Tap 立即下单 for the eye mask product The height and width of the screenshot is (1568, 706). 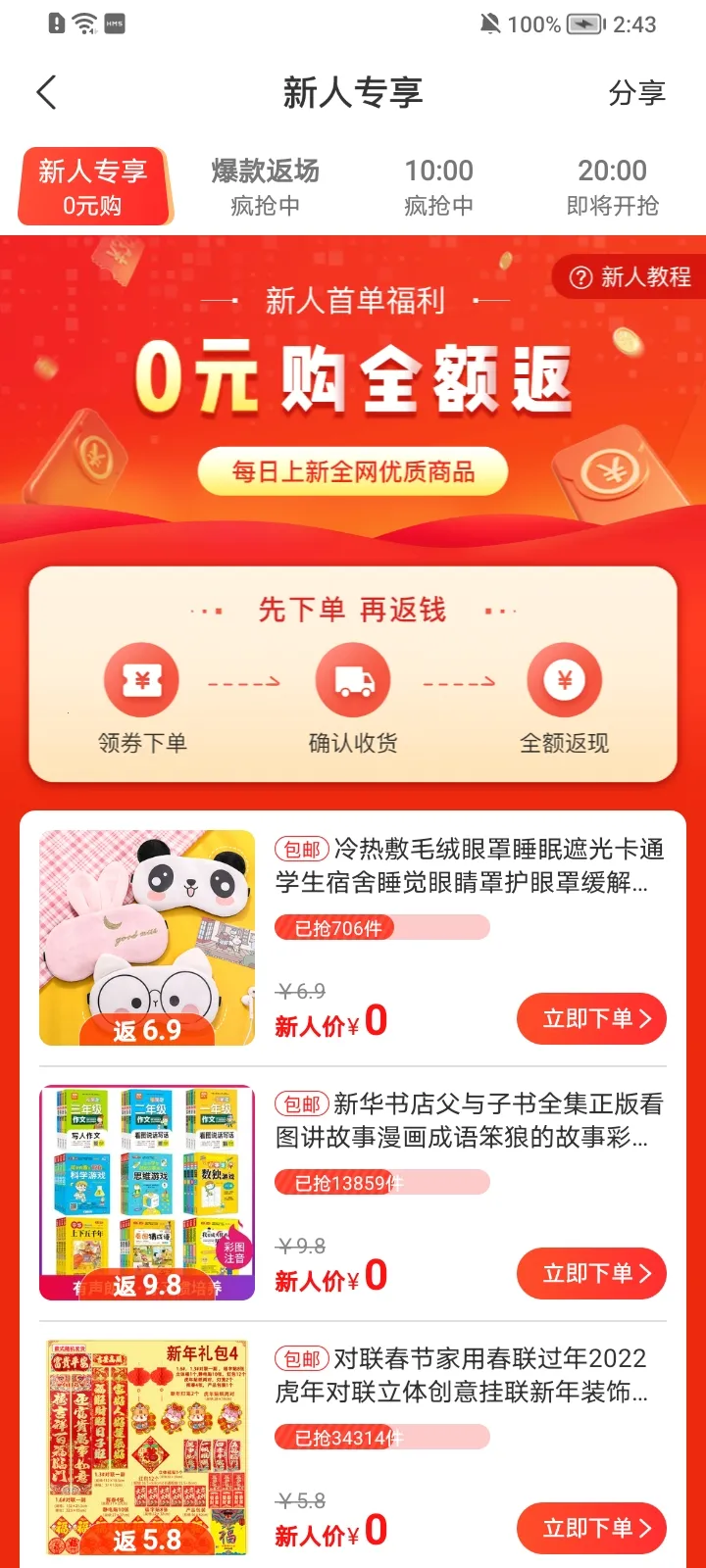point(591,1018)
